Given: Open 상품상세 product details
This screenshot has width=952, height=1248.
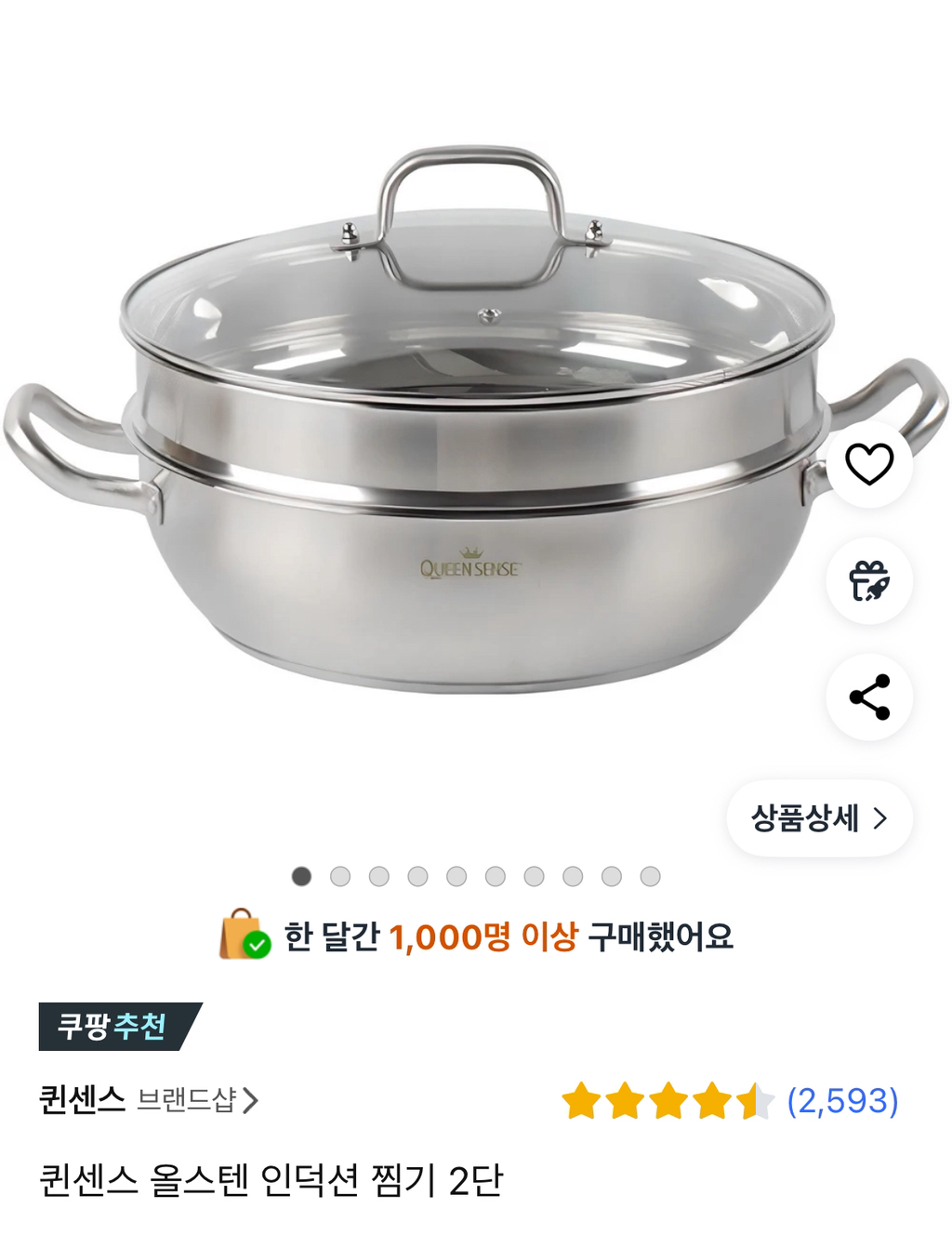Looking at the screenshot, I should pyautogui.click(x=819, y=818).
